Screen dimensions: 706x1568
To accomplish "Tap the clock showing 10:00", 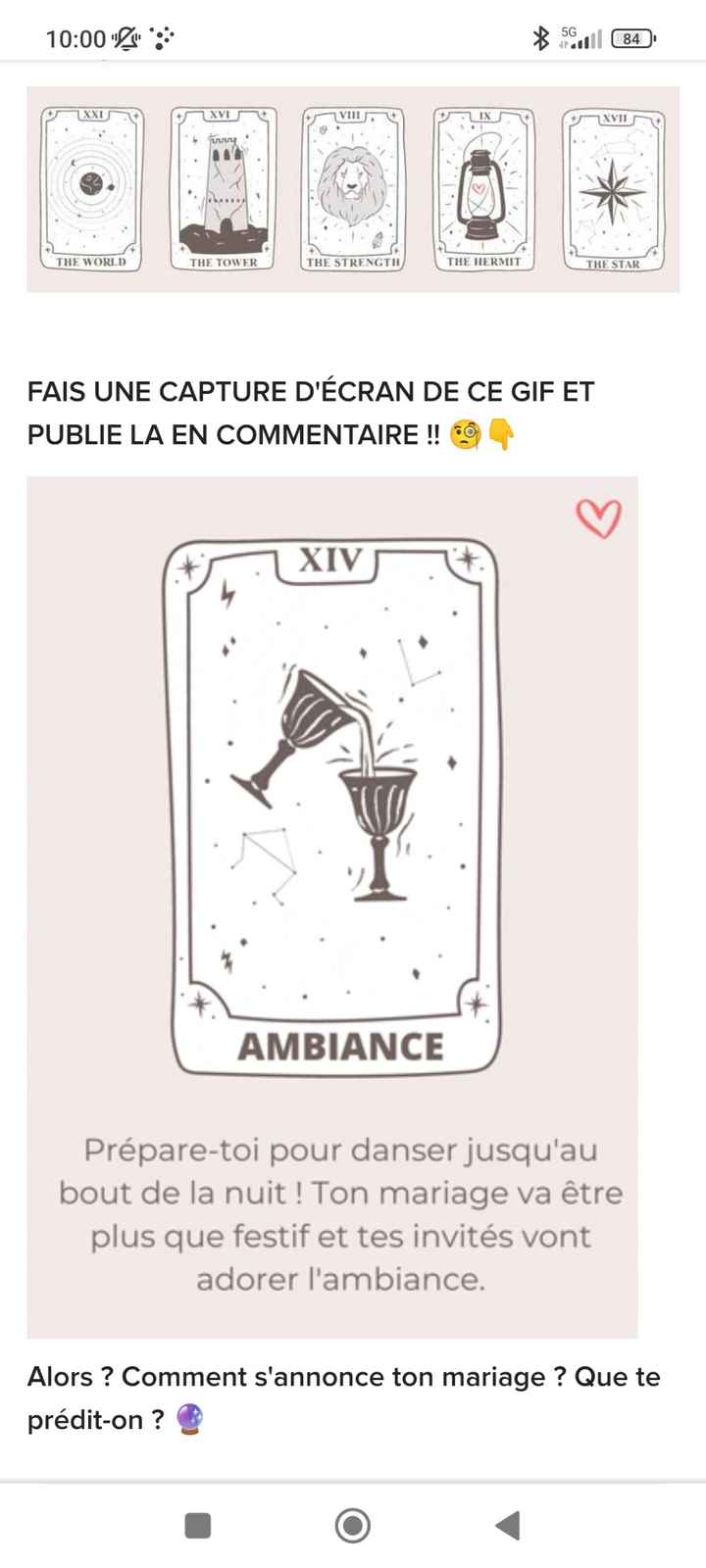I will (73, 39).
